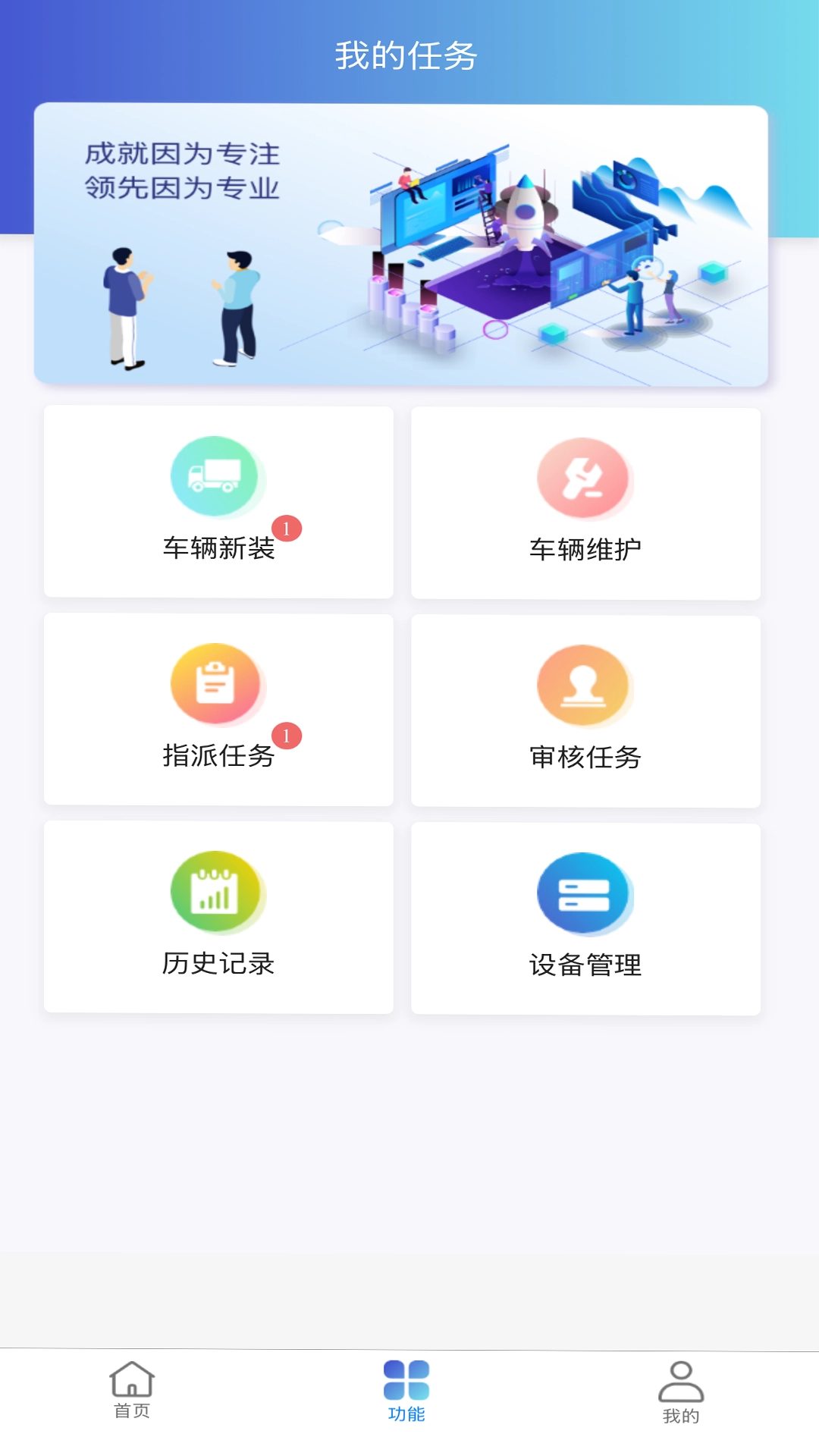The width and height of the screenshot is (819, 1456).
Task: Tap the 指派任务 card
Action: coord(218,709)
